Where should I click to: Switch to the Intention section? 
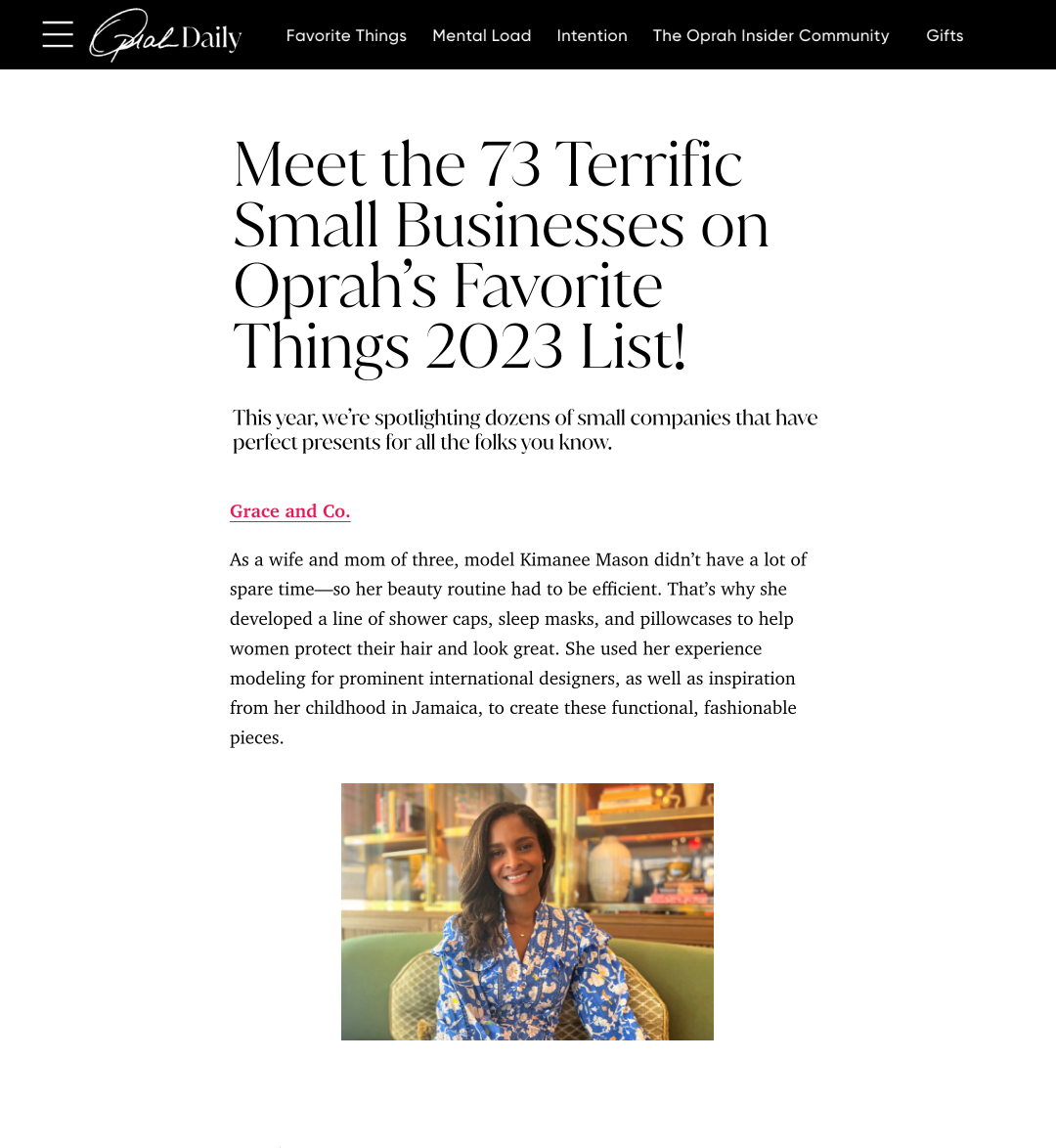[592, 35]
